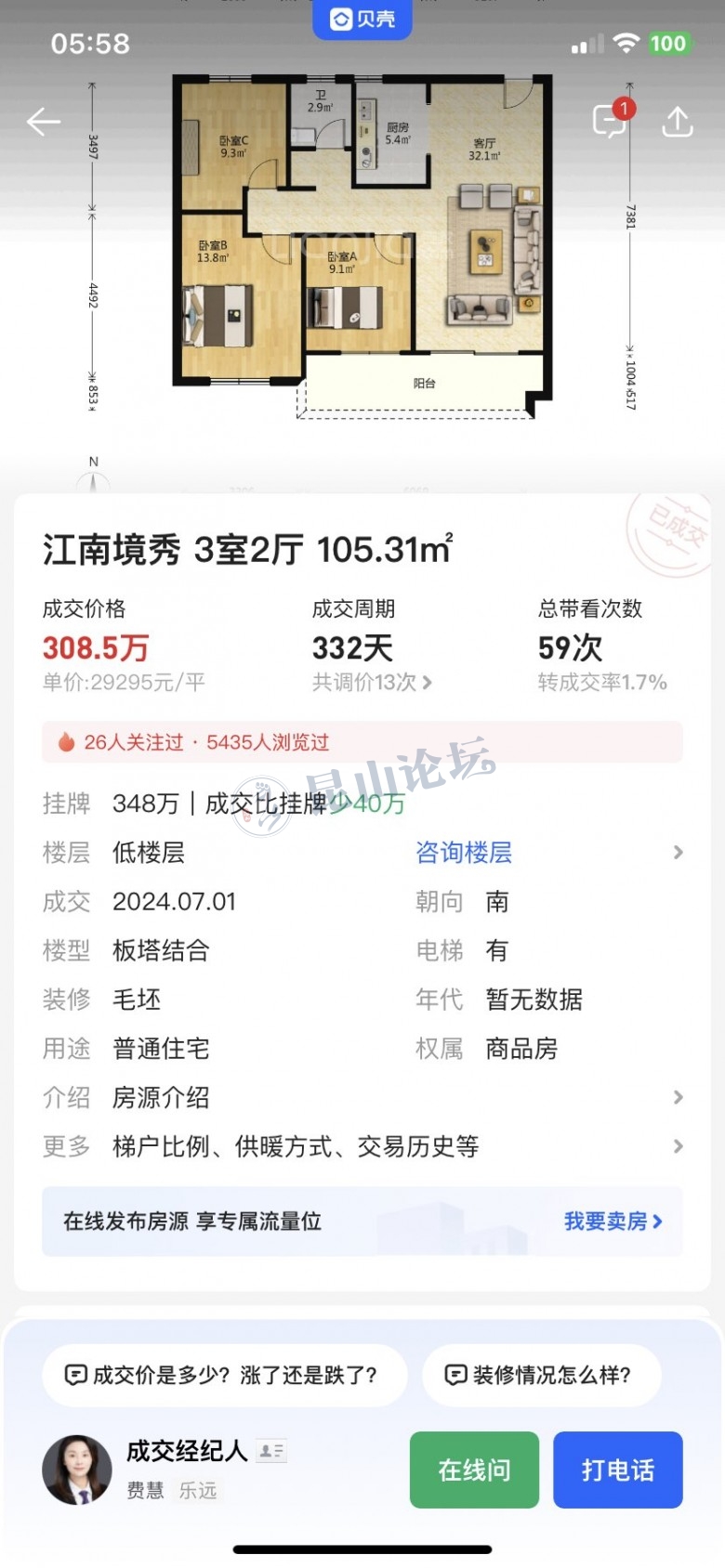Expand the 更多 details row
The height and width of the screenshot is (1568, 725).
pos(362,1147)
